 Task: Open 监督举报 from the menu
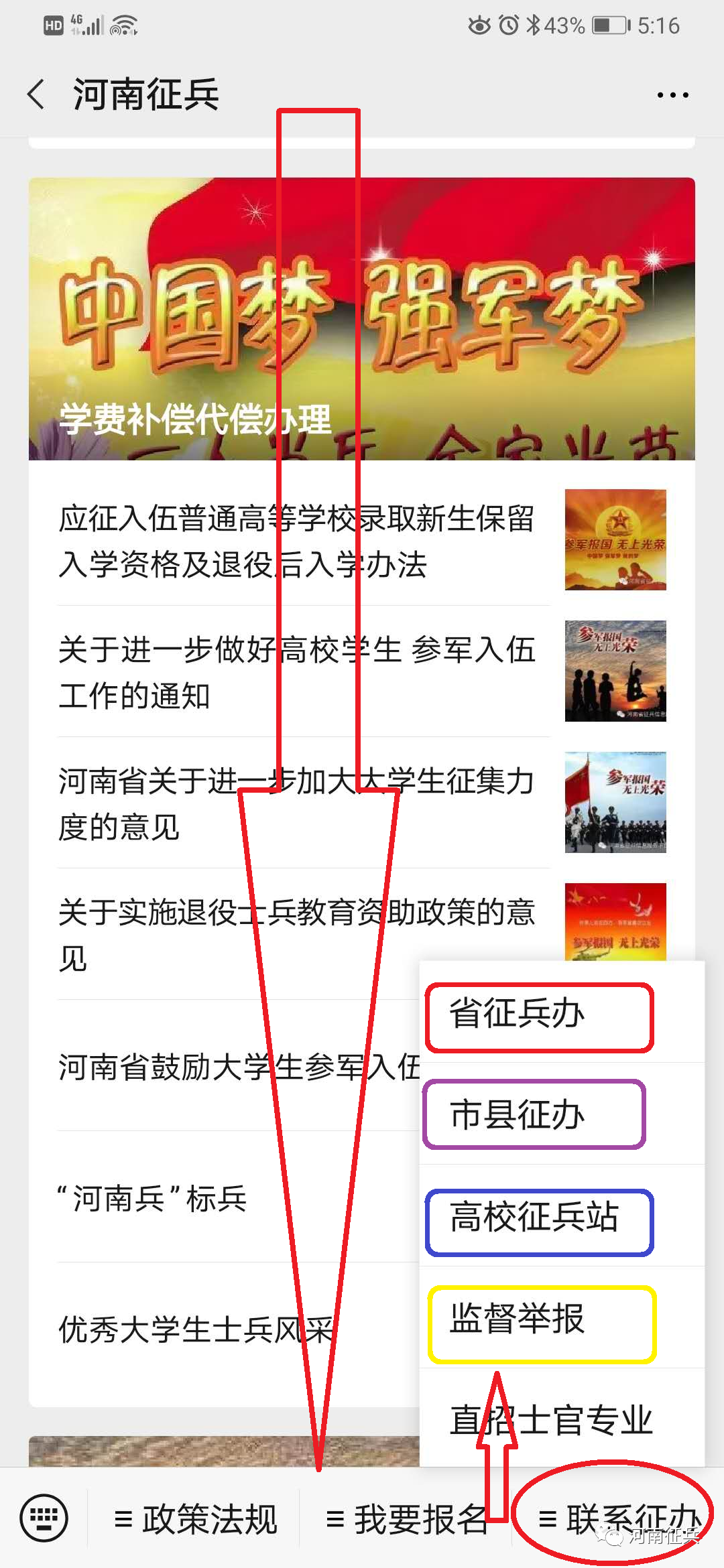coord(542,1319)
